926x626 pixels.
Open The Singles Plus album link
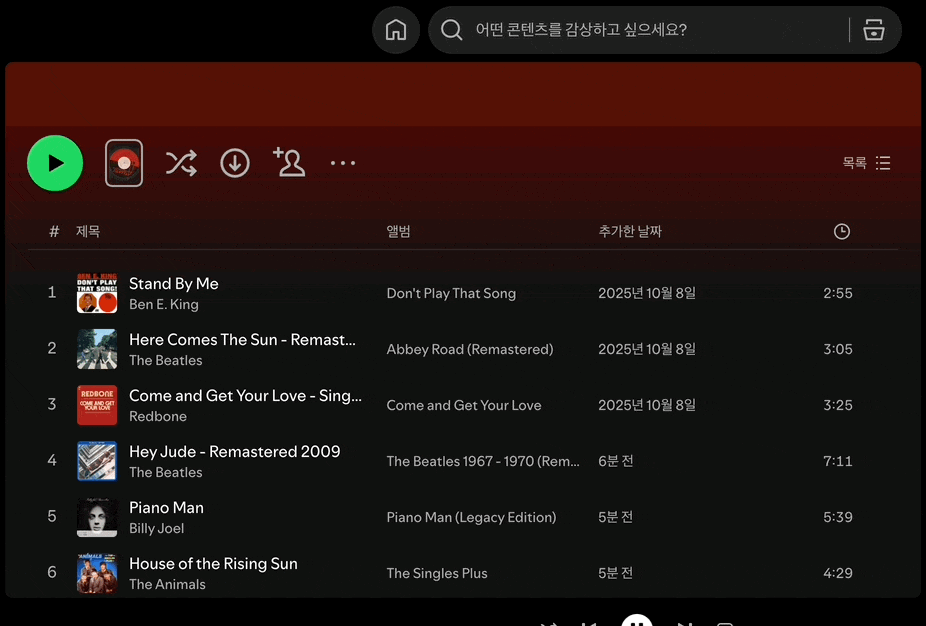[437, 574]
